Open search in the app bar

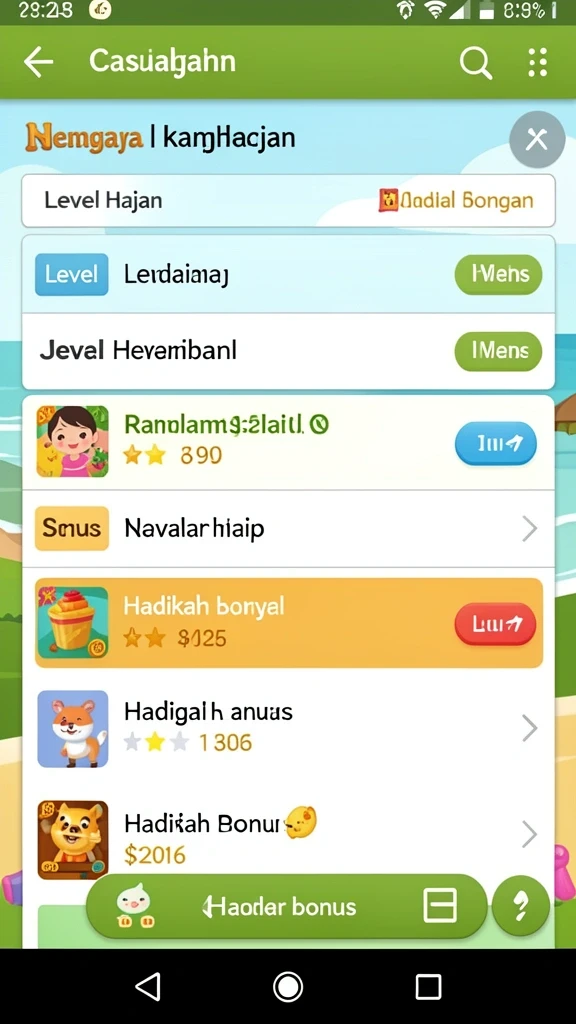coord(475,63)
